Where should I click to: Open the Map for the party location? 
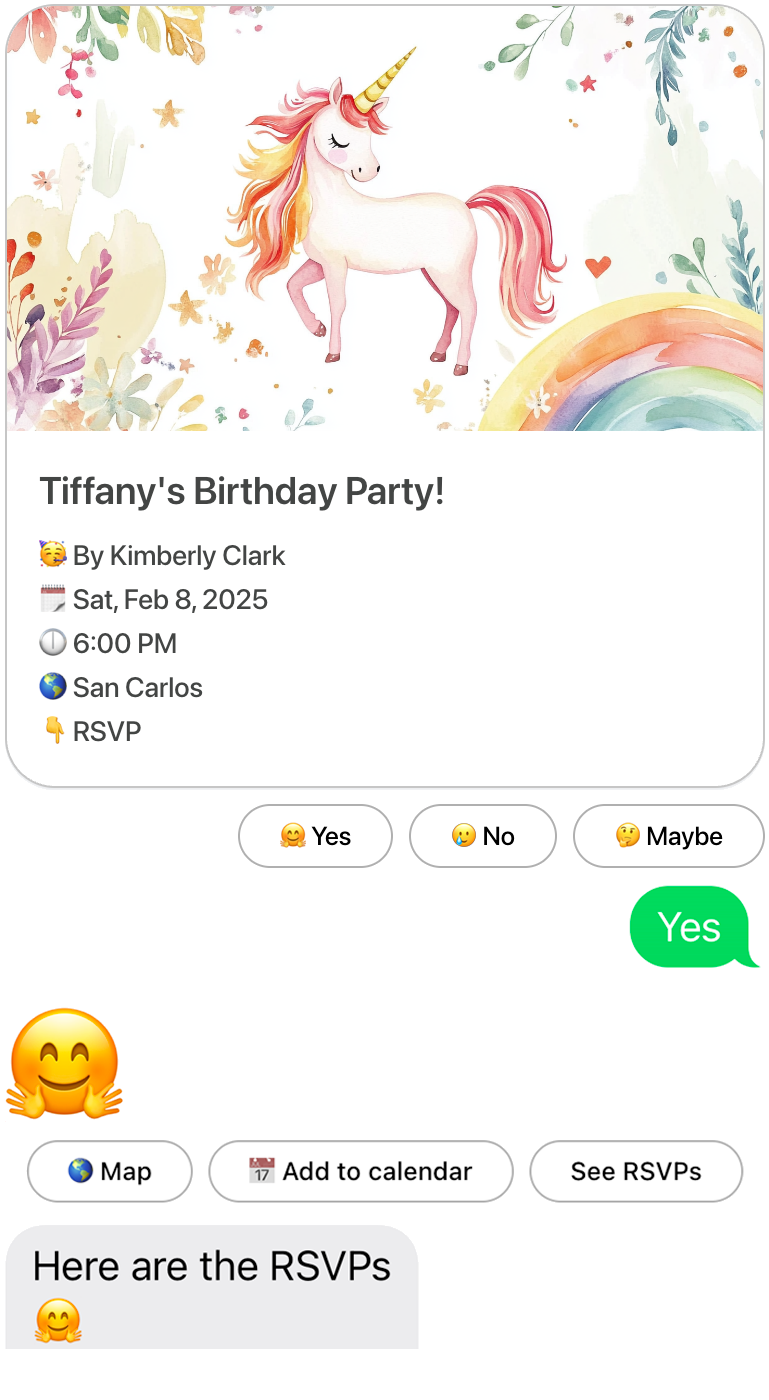point(109,1171)
